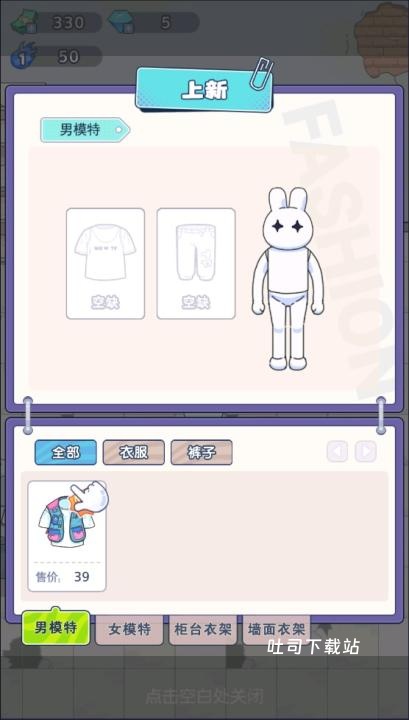Select the empty shirt slot
Viewport: 409px width, 720px height.
point(106,264)
